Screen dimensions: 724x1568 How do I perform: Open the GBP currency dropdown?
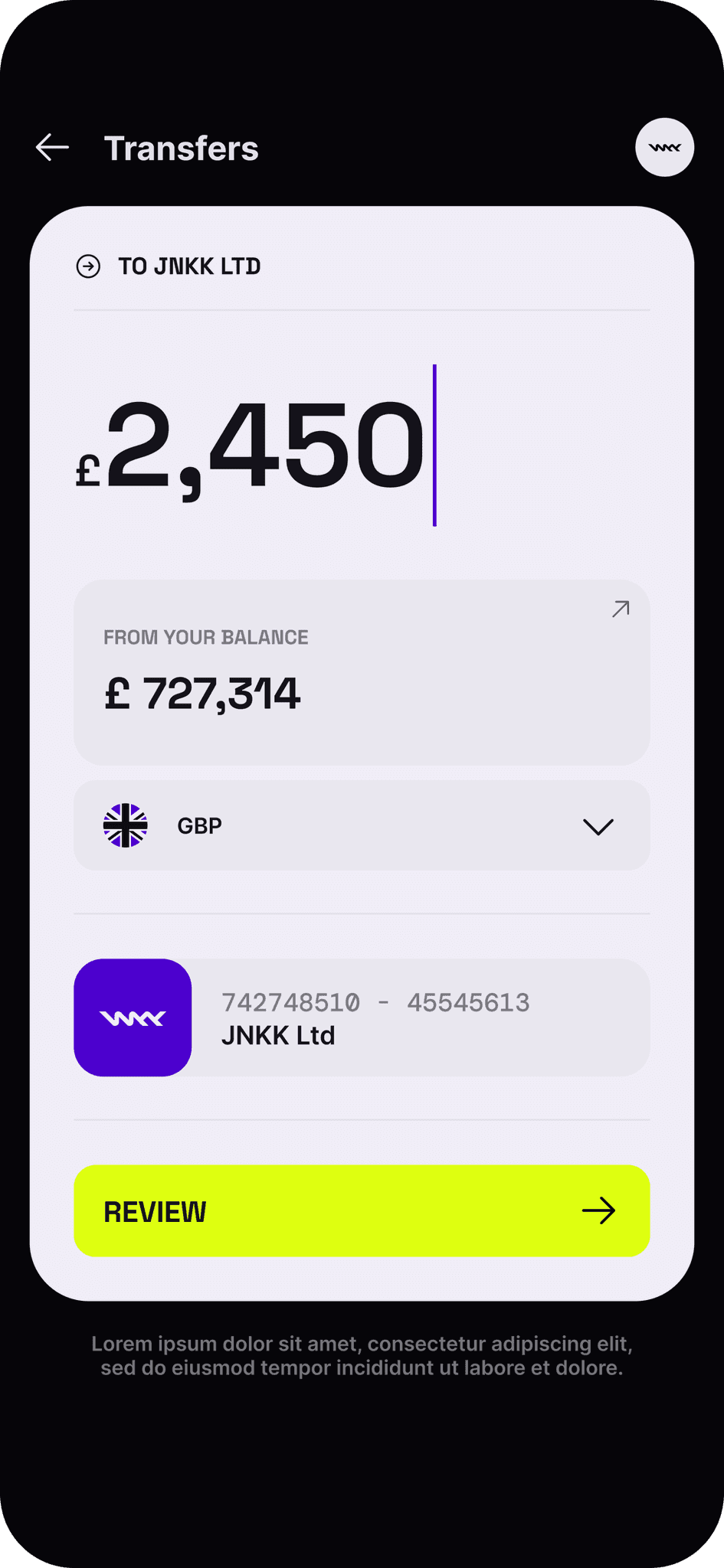(360, 825)
